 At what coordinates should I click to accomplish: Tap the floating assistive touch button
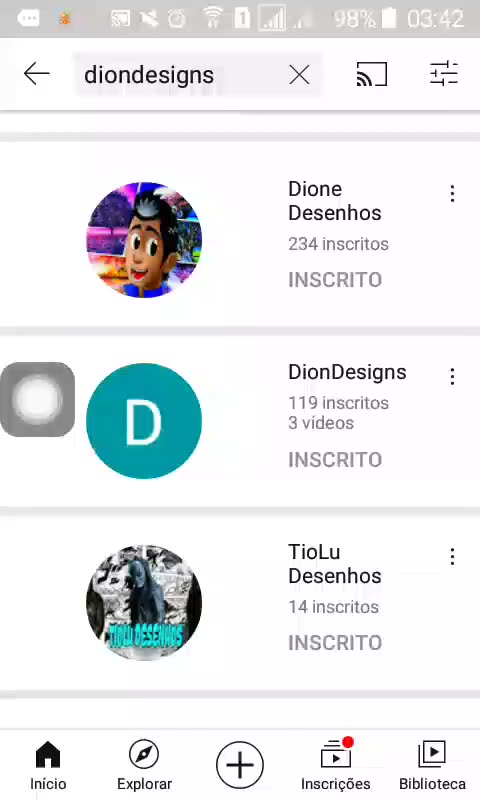pyautogui.click(x=37, y=399)
